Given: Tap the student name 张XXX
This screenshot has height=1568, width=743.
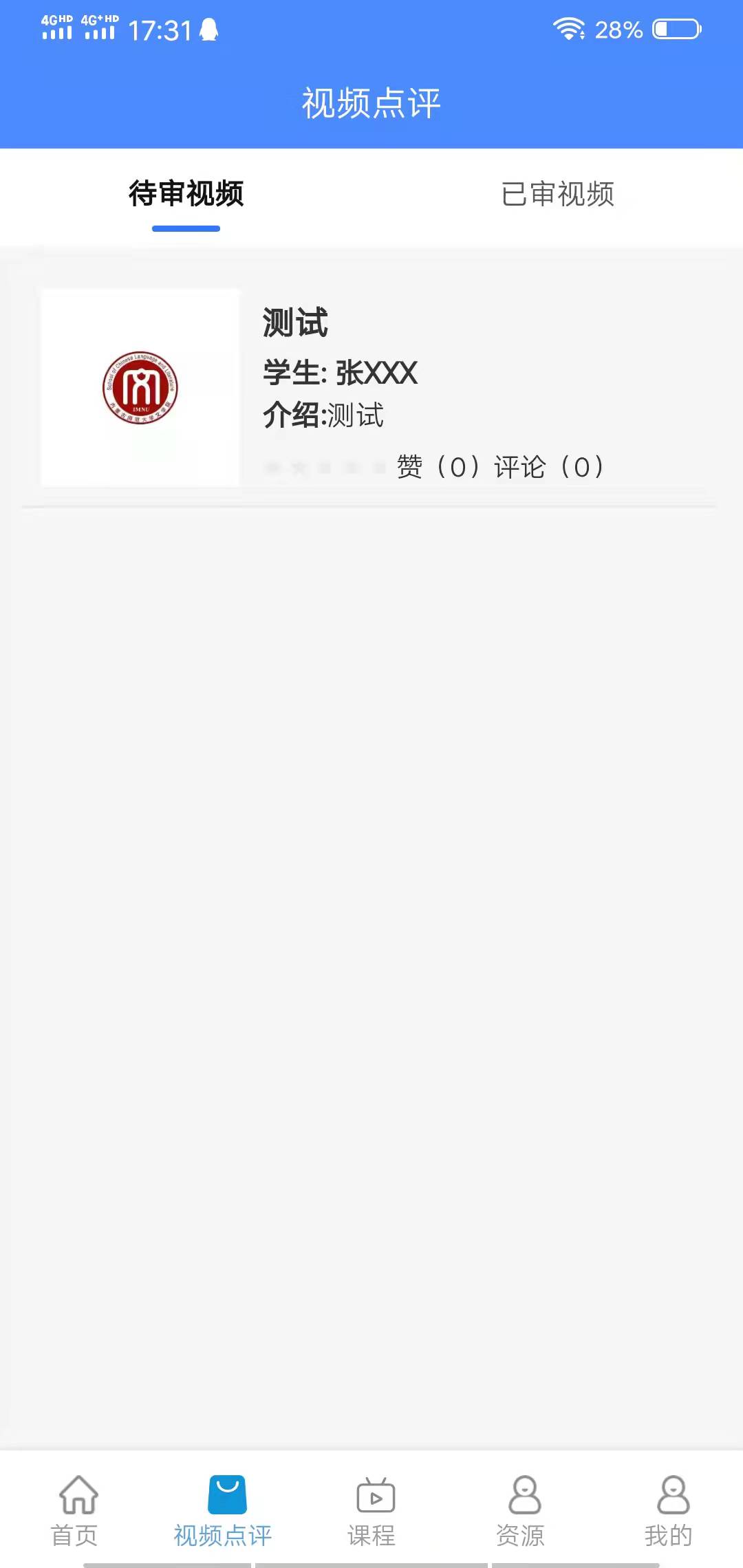Looking at the screenshot, I should 376,373.
